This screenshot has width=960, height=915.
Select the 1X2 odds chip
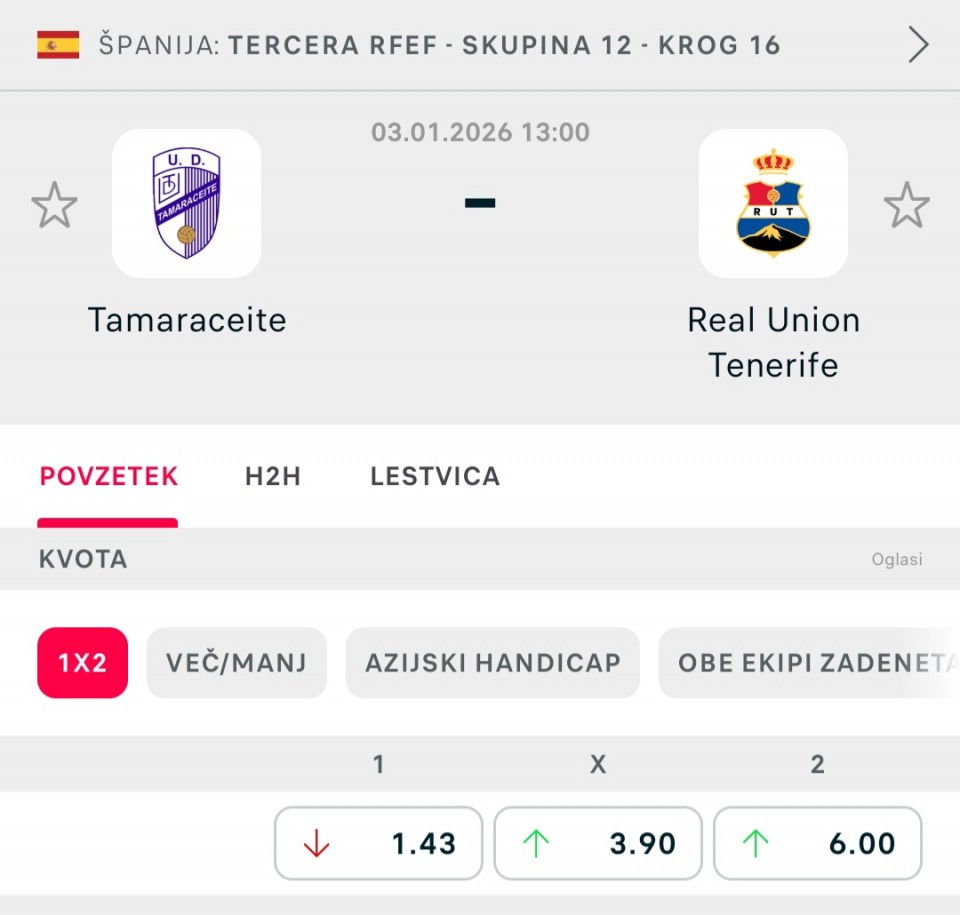point(82,662)
